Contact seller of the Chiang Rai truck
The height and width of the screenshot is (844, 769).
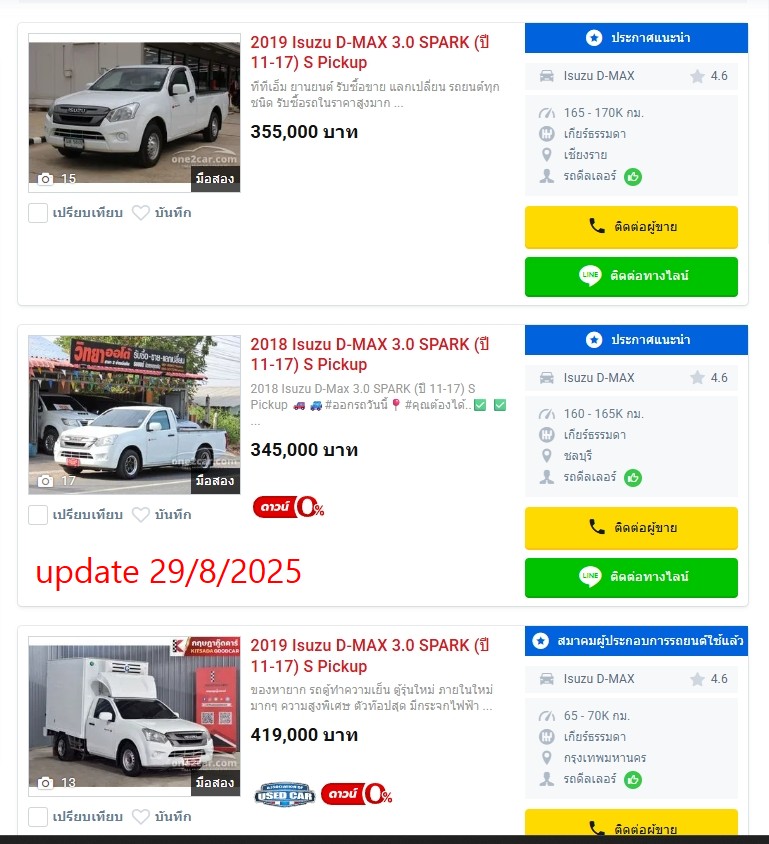[x=631, y=227]
